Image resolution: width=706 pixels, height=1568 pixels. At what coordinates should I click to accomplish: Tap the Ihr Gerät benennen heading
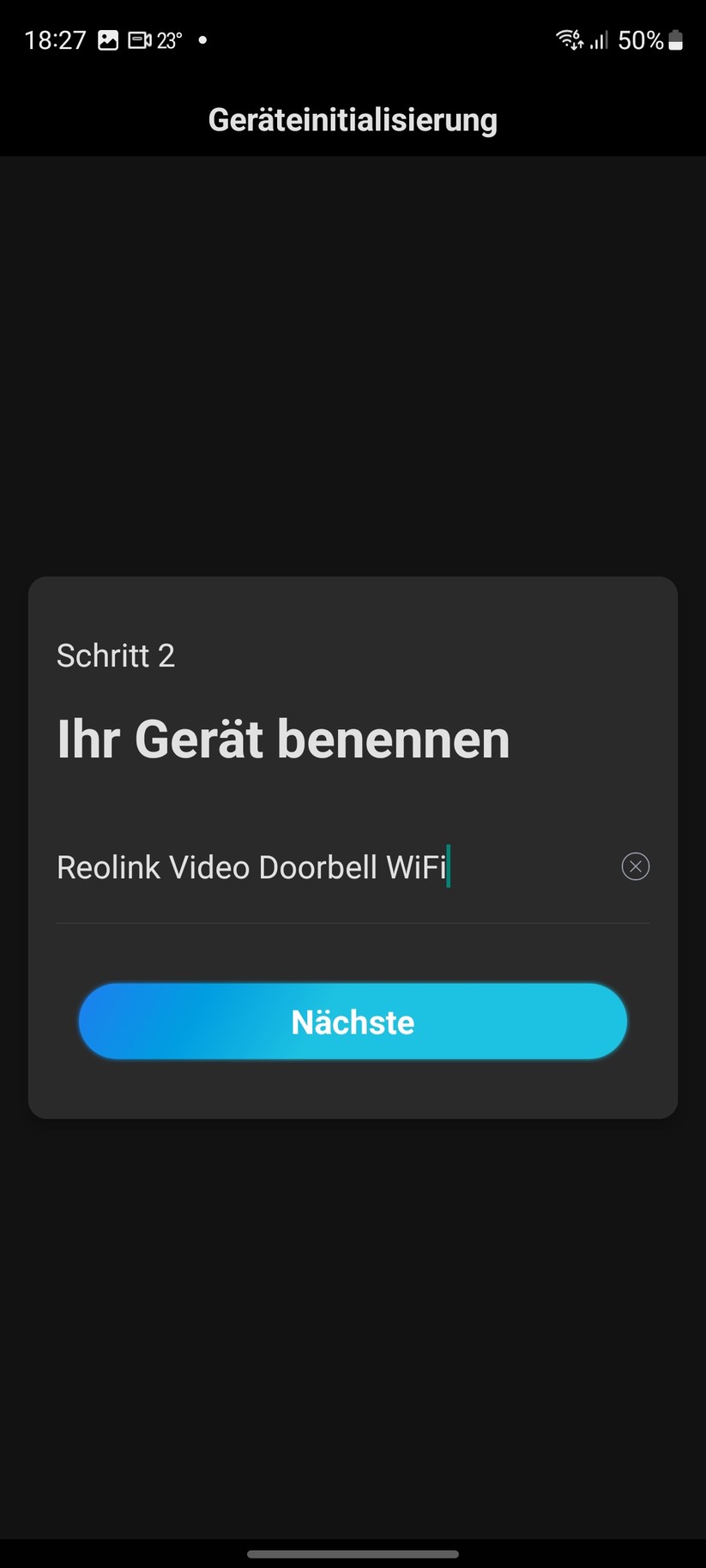[283, 739]
